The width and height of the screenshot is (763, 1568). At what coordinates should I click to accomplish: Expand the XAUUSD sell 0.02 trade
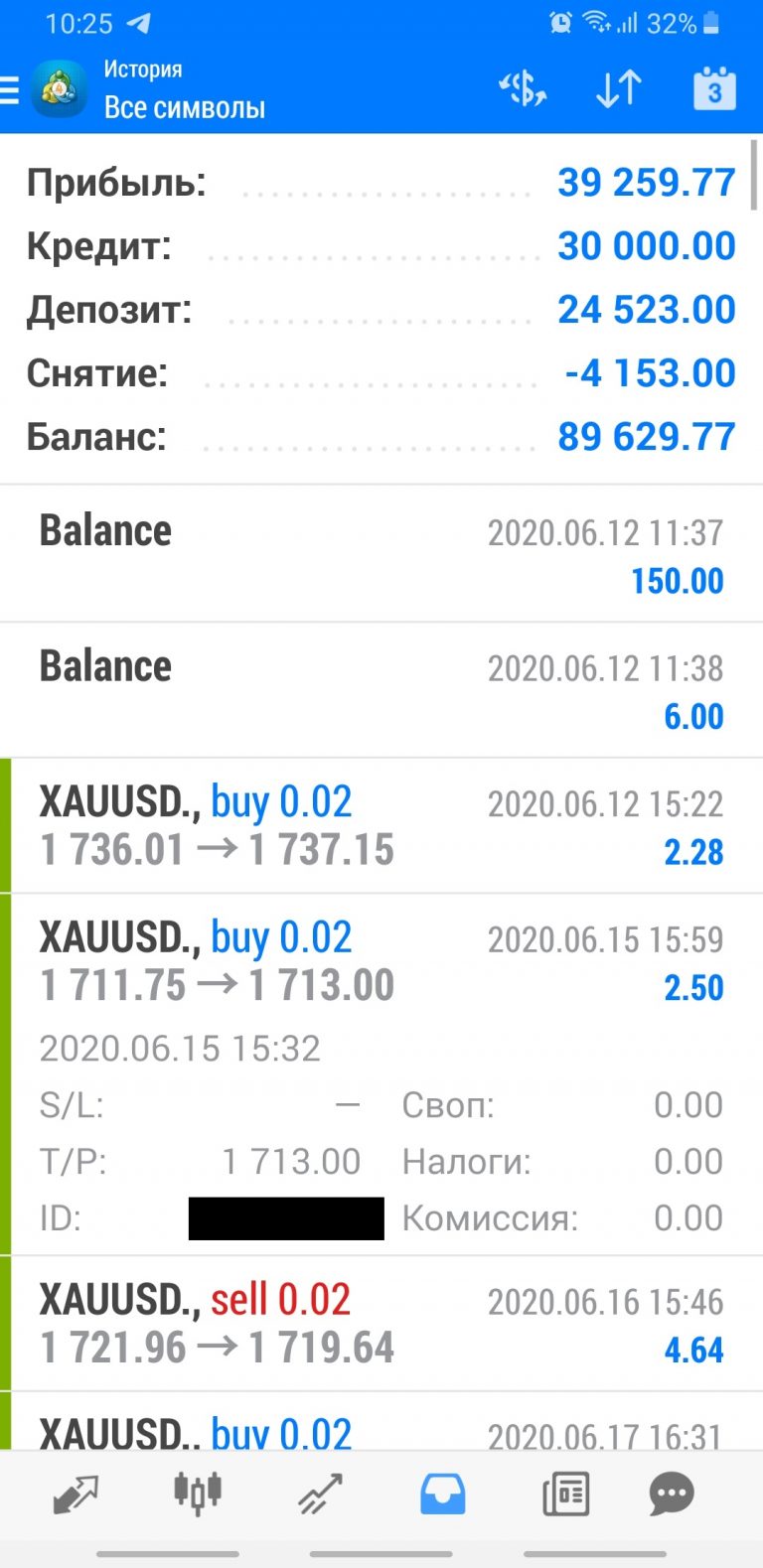pyautogui.click(x=381, y=1324)
